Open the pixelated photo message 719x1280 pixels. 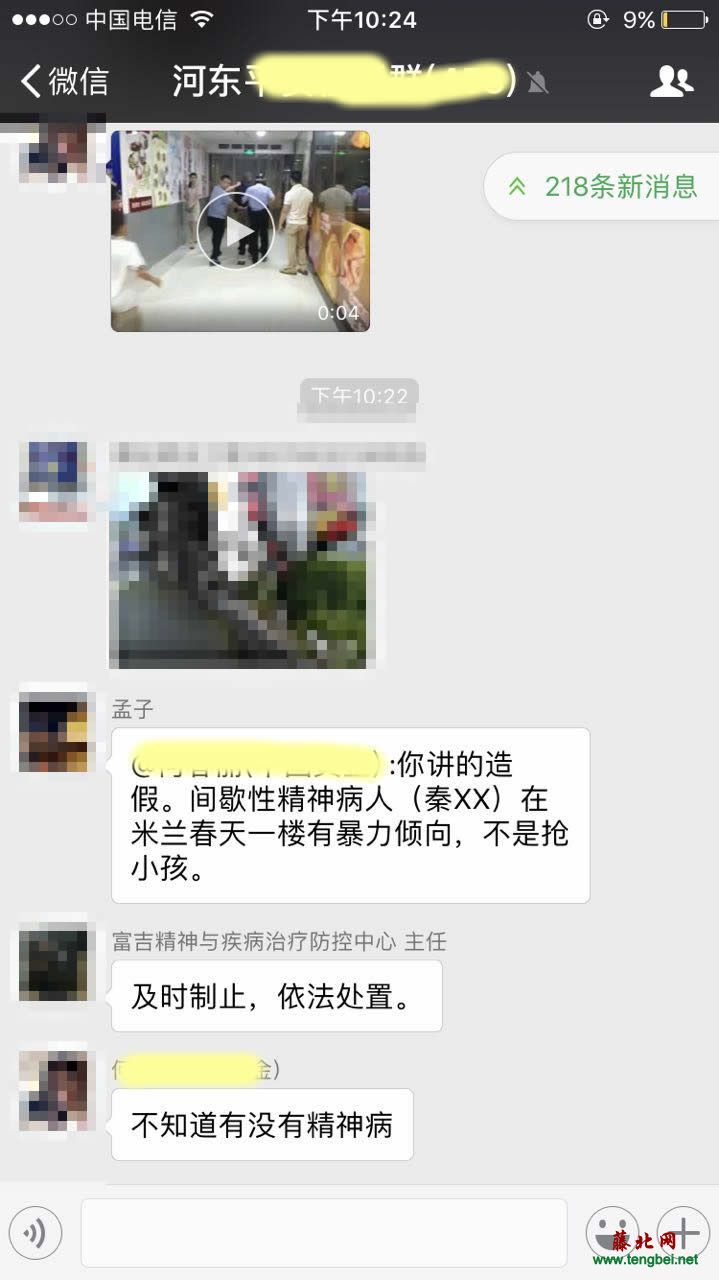tap(238, 570)
